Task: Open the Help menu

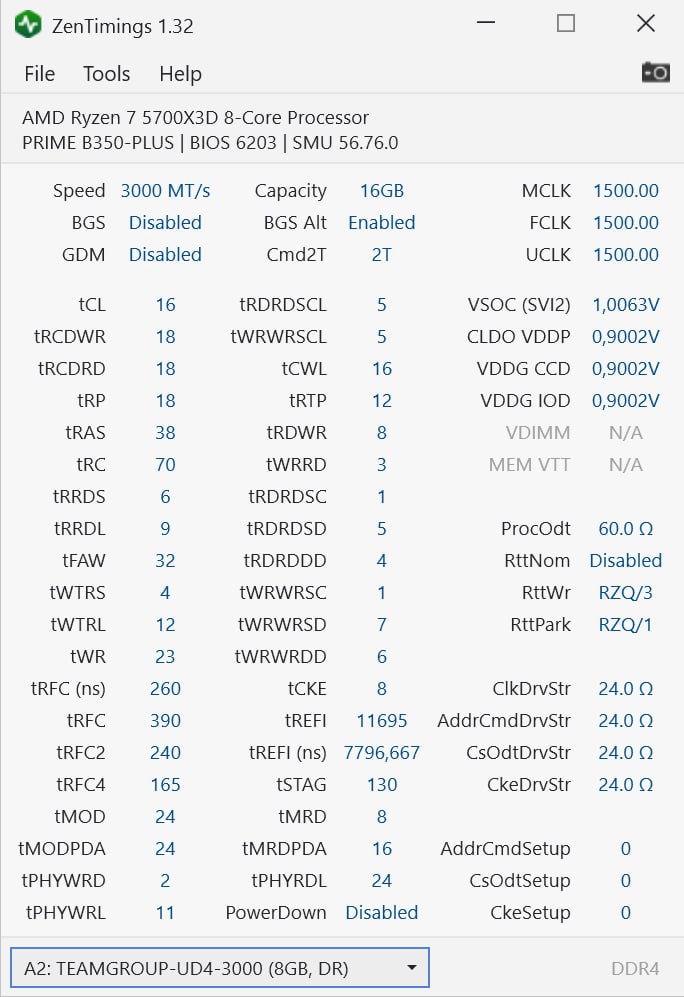Action: click(180, 74)
